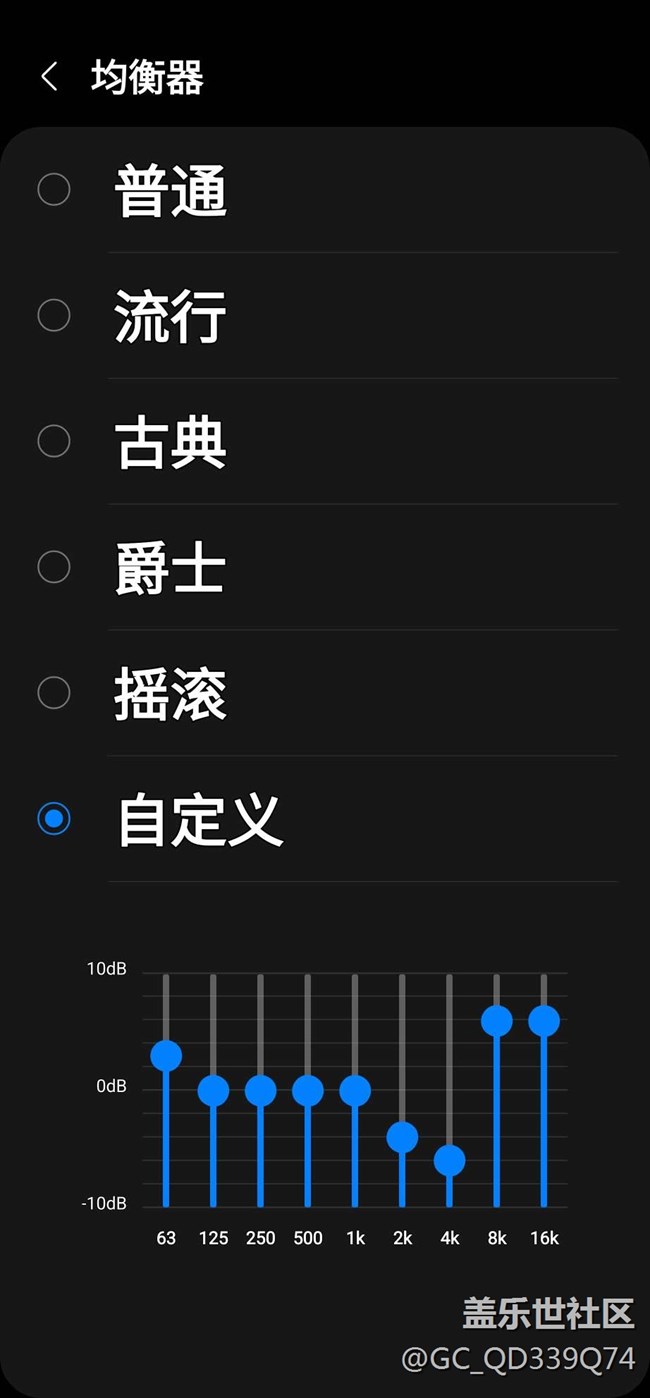Tap the 1k band slider handle
This screenshot has height=1398, width=650.
point(355,1090)
